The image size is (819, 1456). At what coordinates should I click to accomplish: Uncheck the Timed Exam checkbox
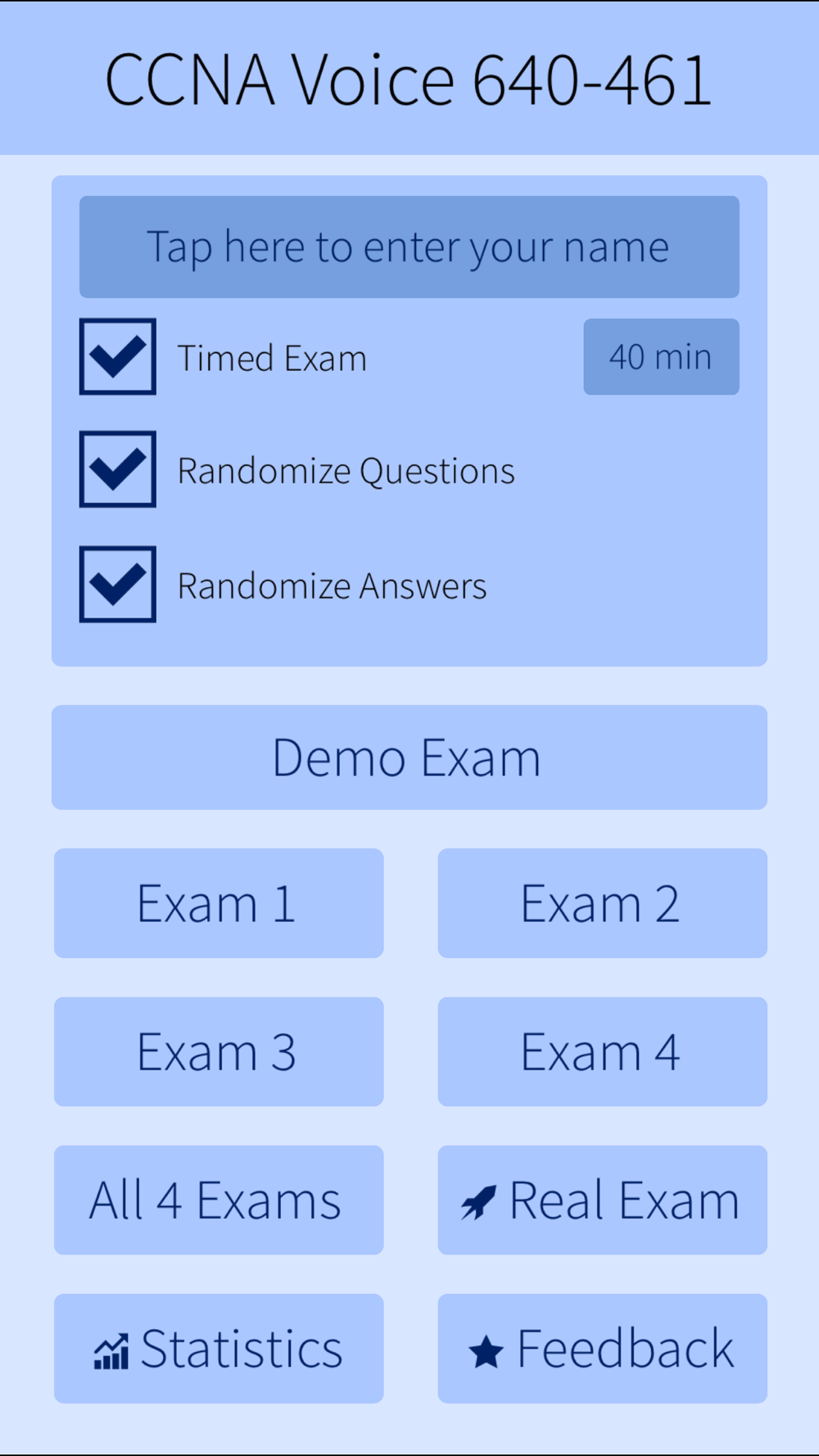pyautogui.click(x=118, y=357)
